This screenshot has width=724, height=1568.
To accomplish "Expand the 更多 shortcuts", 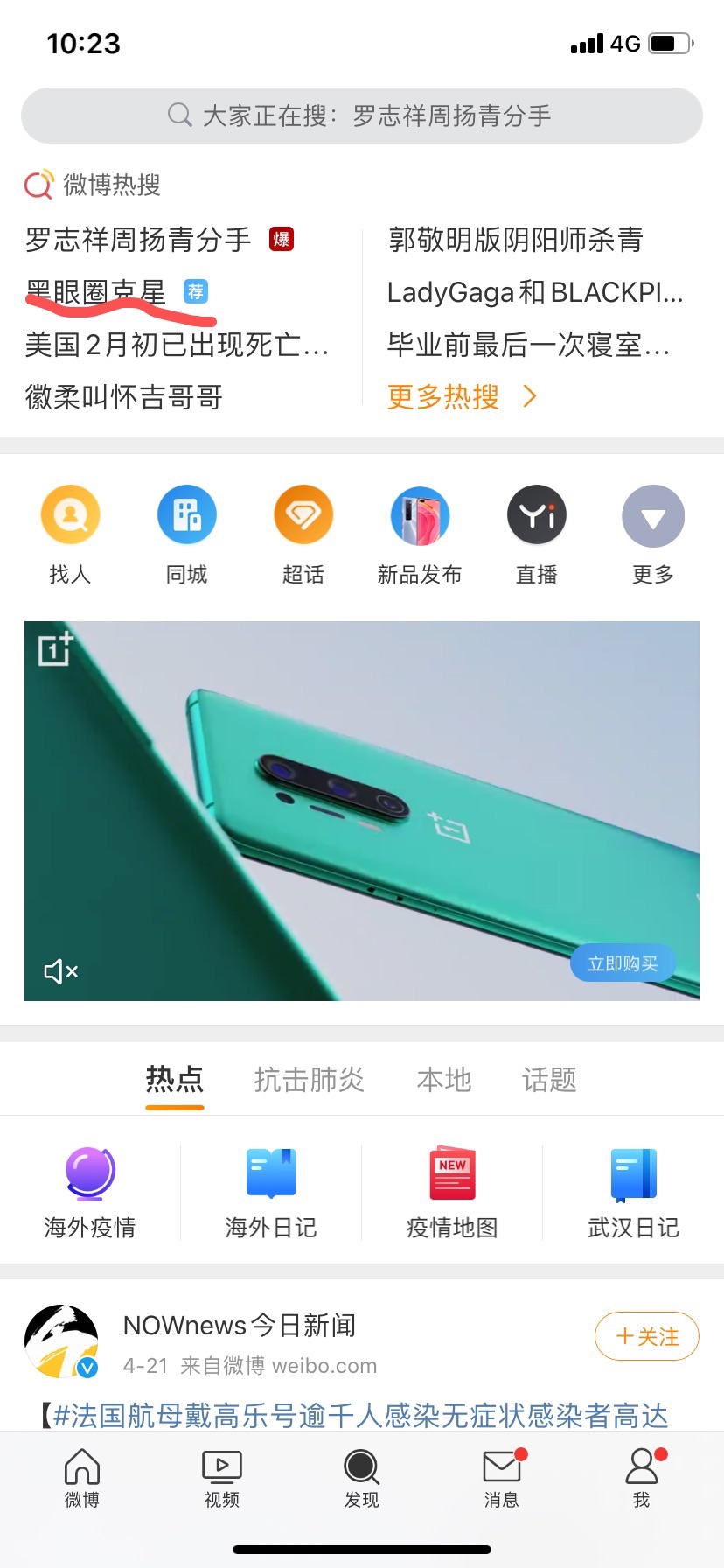I will [653, 535].
